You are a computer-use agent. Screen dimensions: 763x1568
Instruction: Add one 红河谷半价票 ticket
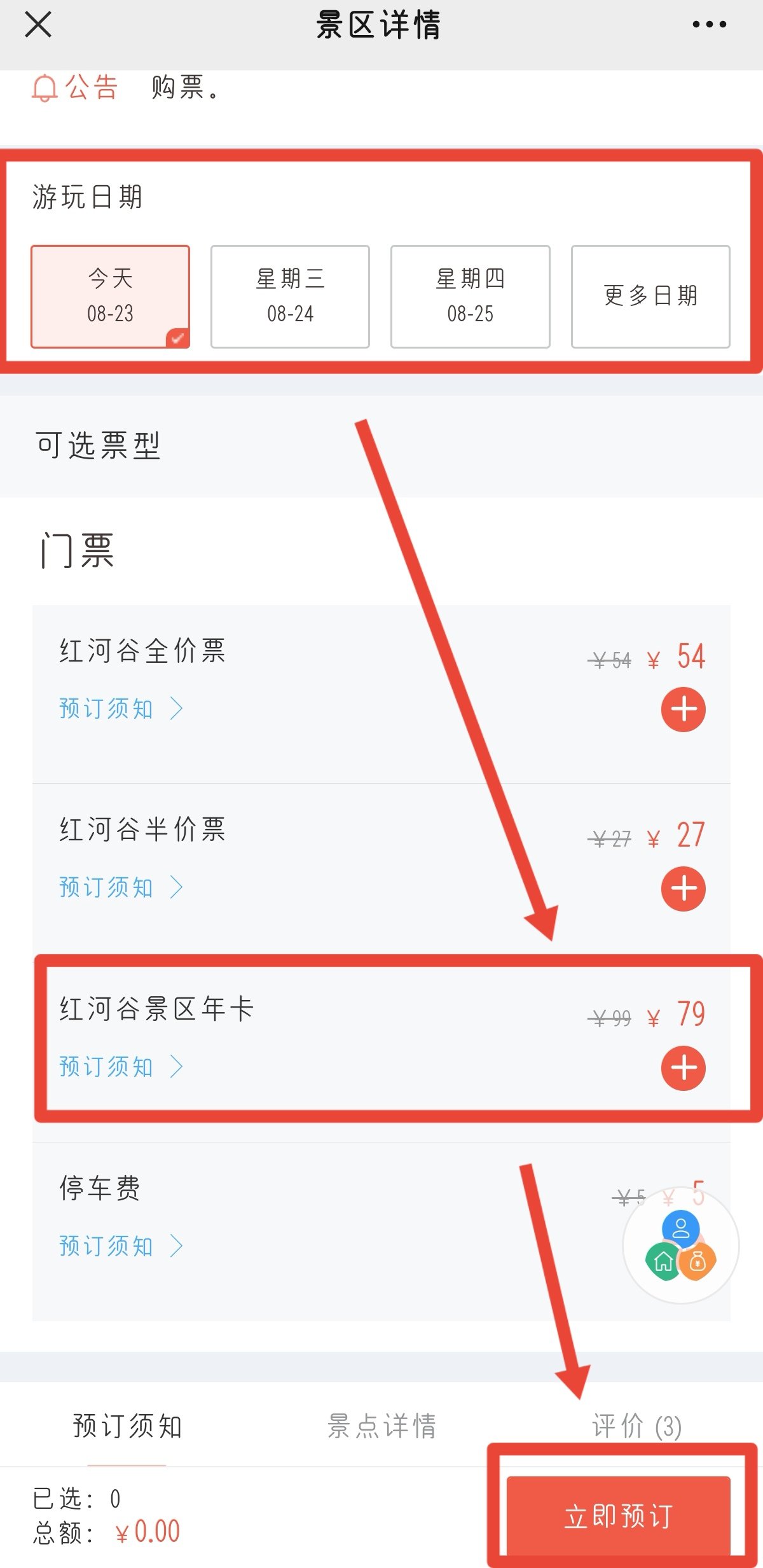tap(684, 889)
